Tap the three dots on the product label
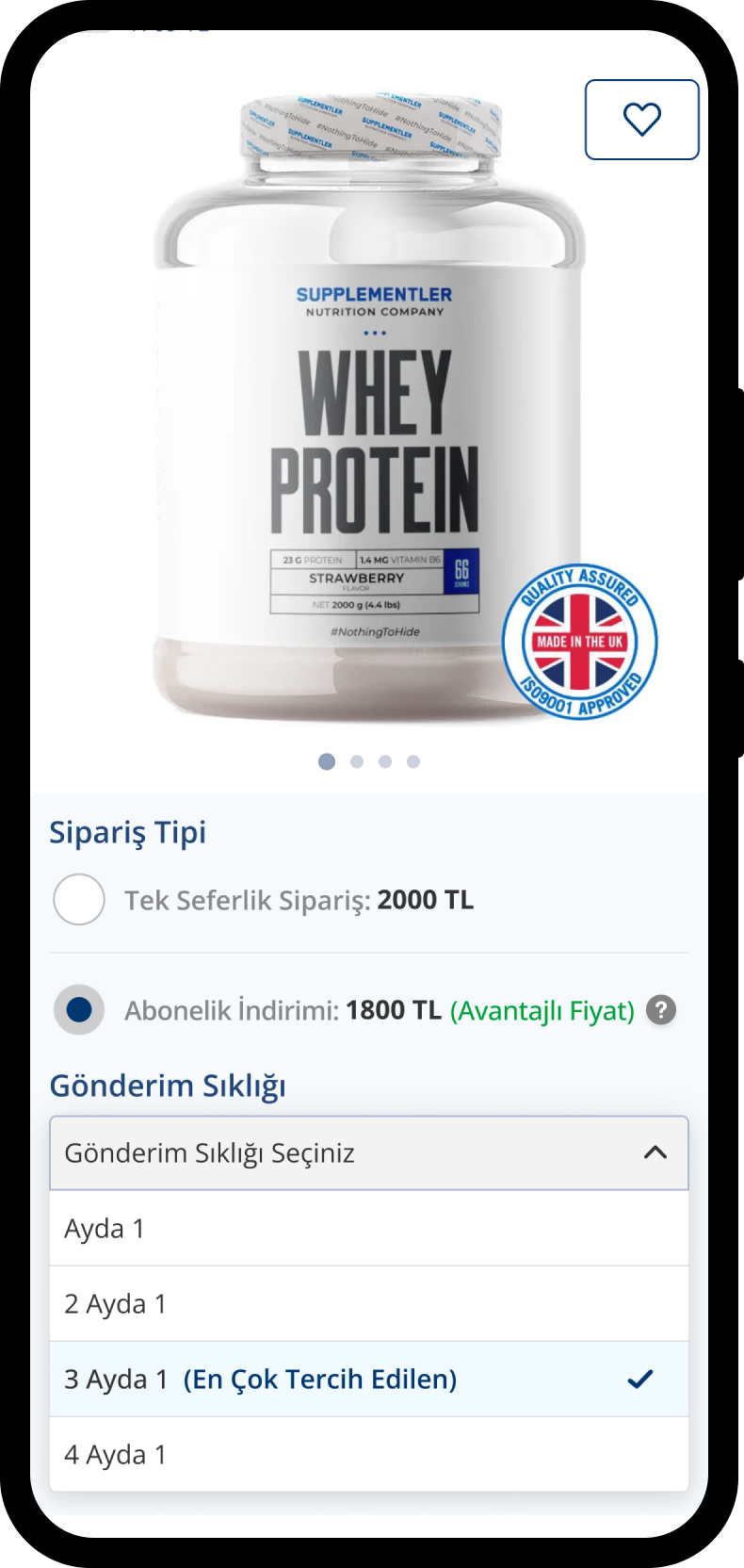Image resolution: width=744 pixels, height=1568 pixels. 376,332
